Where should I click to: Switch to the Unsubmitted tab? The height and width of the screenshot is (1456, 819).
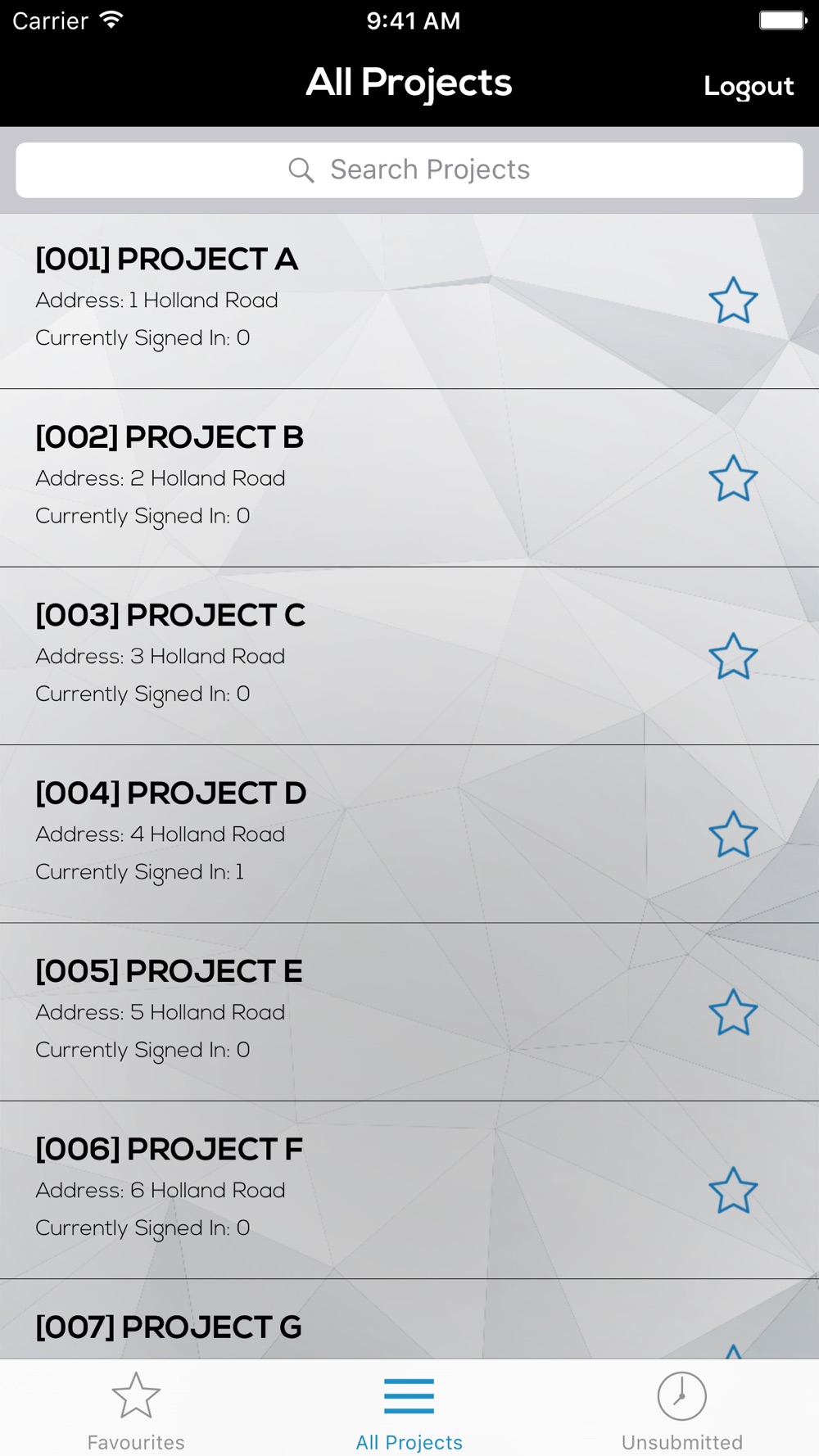[681, 1409]
